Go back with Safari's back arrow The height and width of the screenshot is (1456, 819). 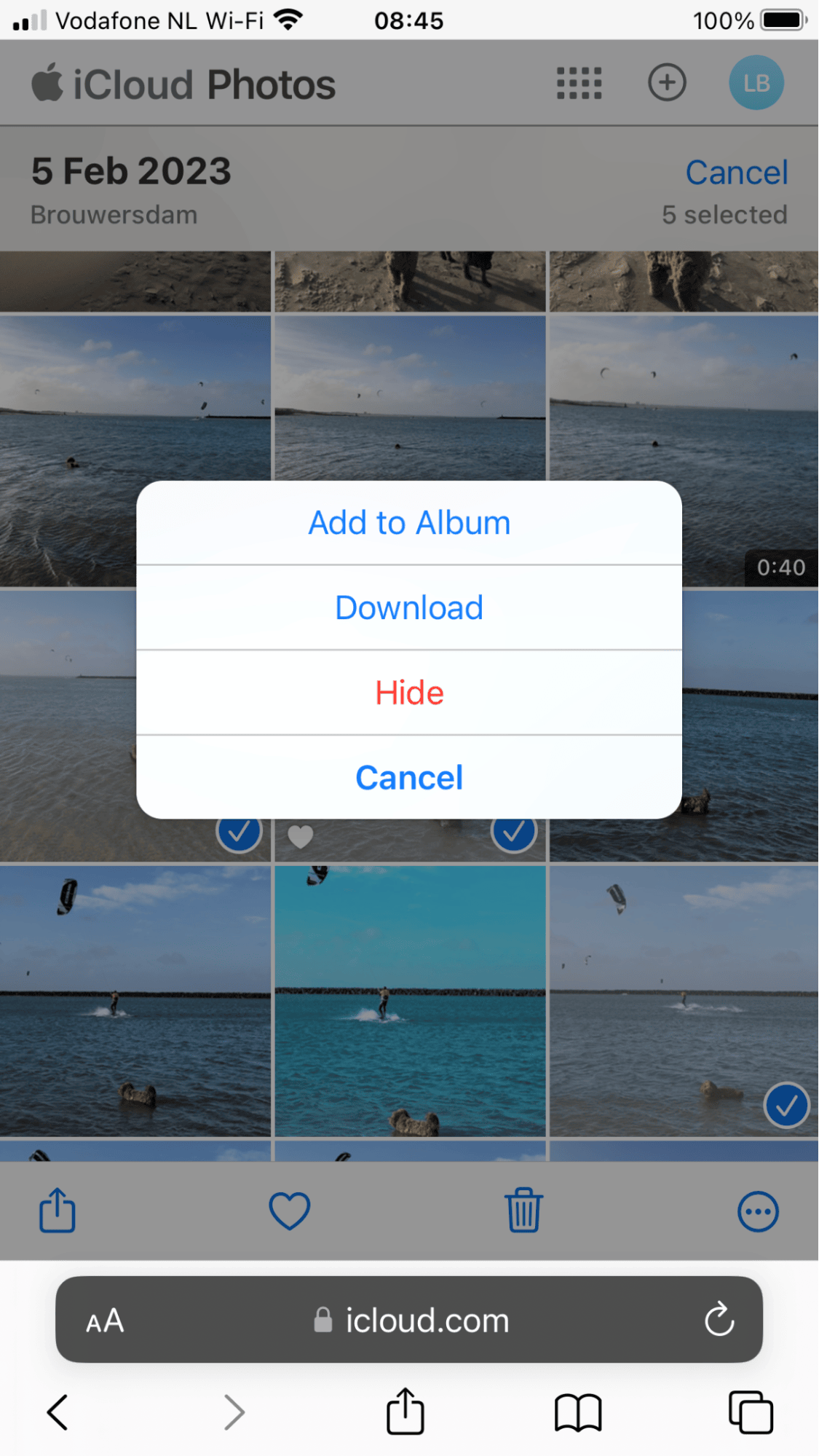click(x=58, y=1413)
